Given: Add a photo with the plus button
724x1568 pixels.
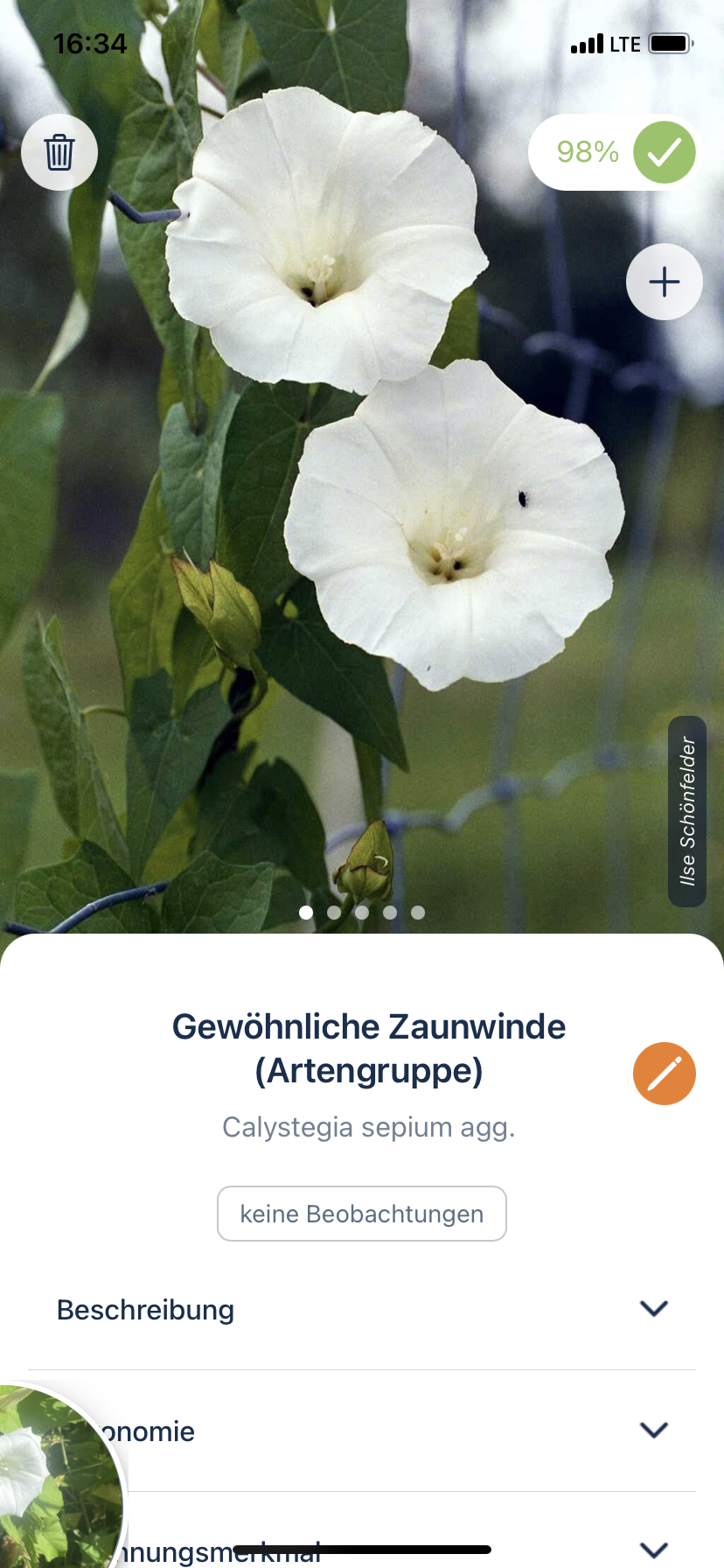Looking at the screenshot, I should (x=665, y=282).
